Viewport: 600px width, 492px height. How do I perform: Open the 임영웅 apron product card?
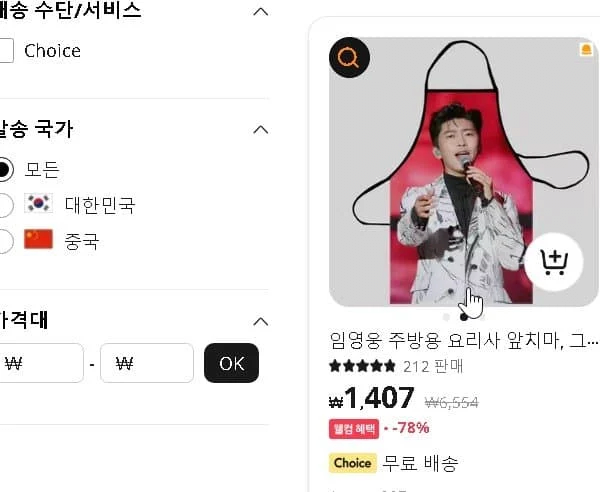point(463,340)
